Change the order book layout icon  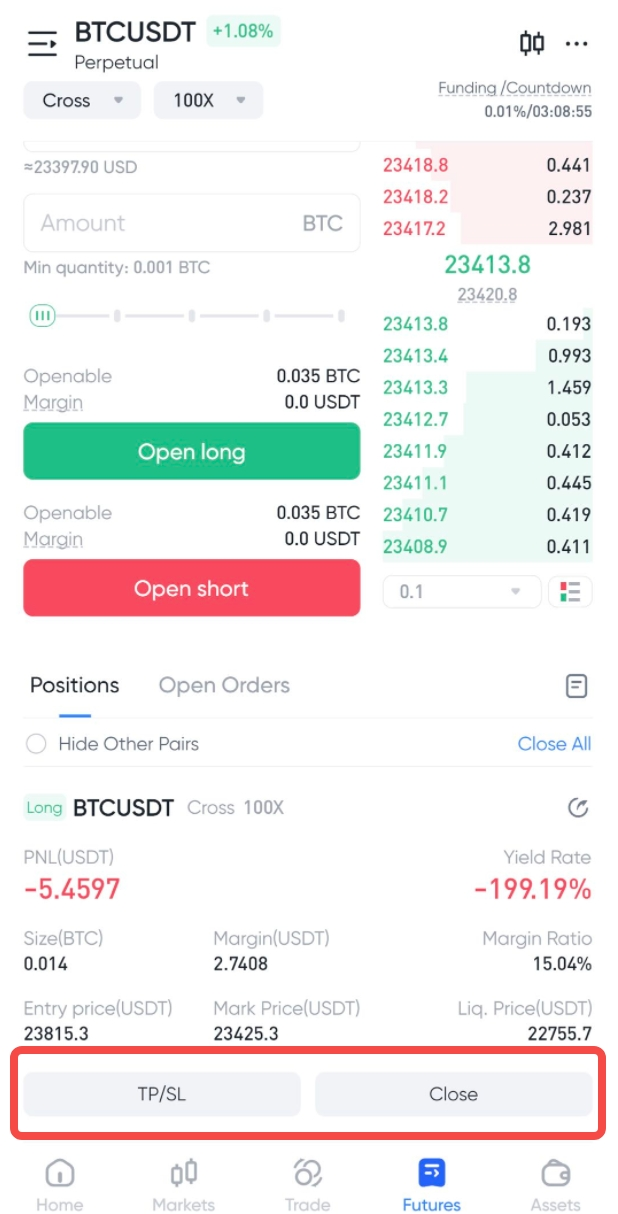click(x=570, y=592)
